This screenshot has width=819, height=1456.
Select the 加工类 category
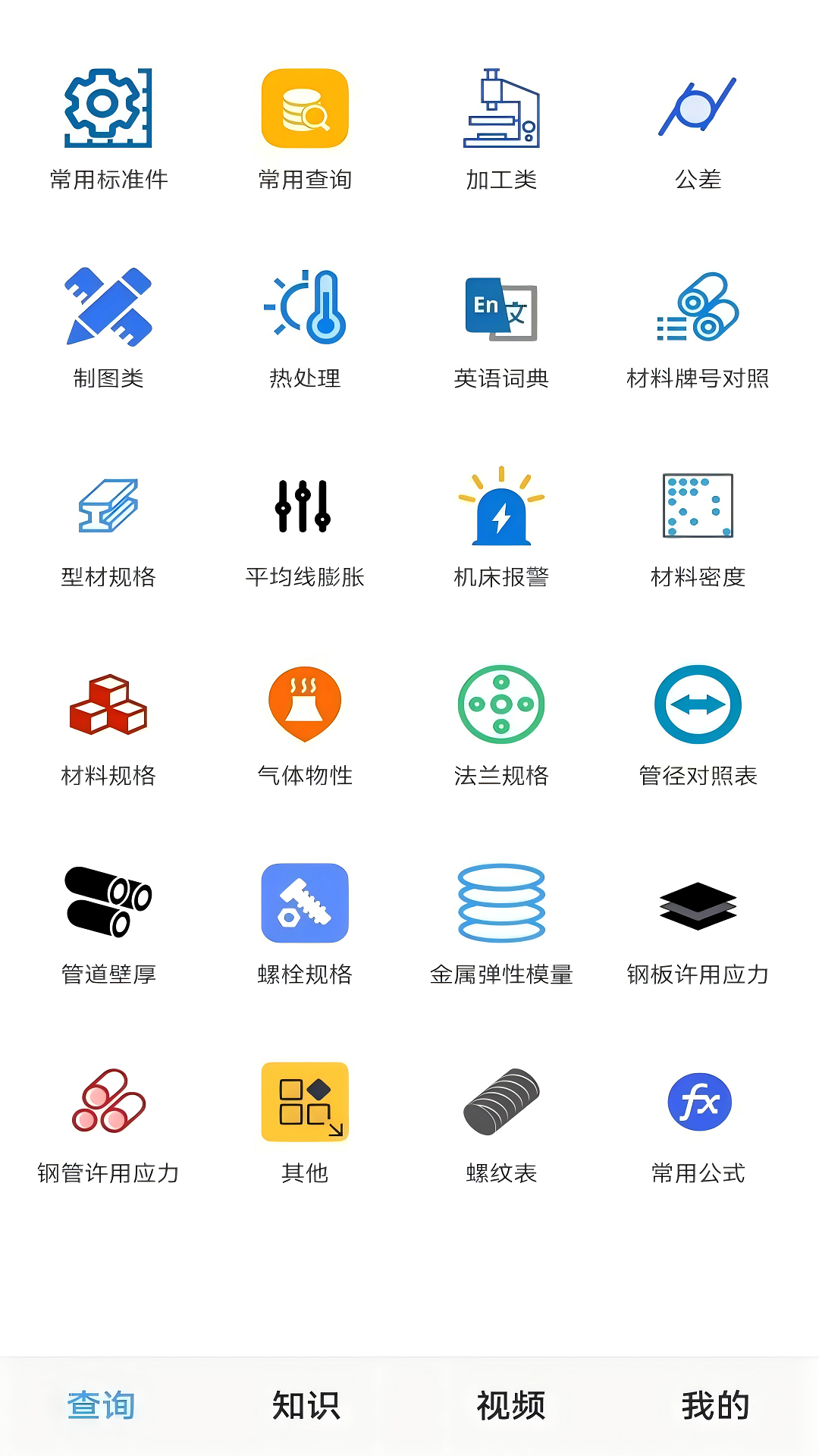pyautogui.click(x=501, y=129)
